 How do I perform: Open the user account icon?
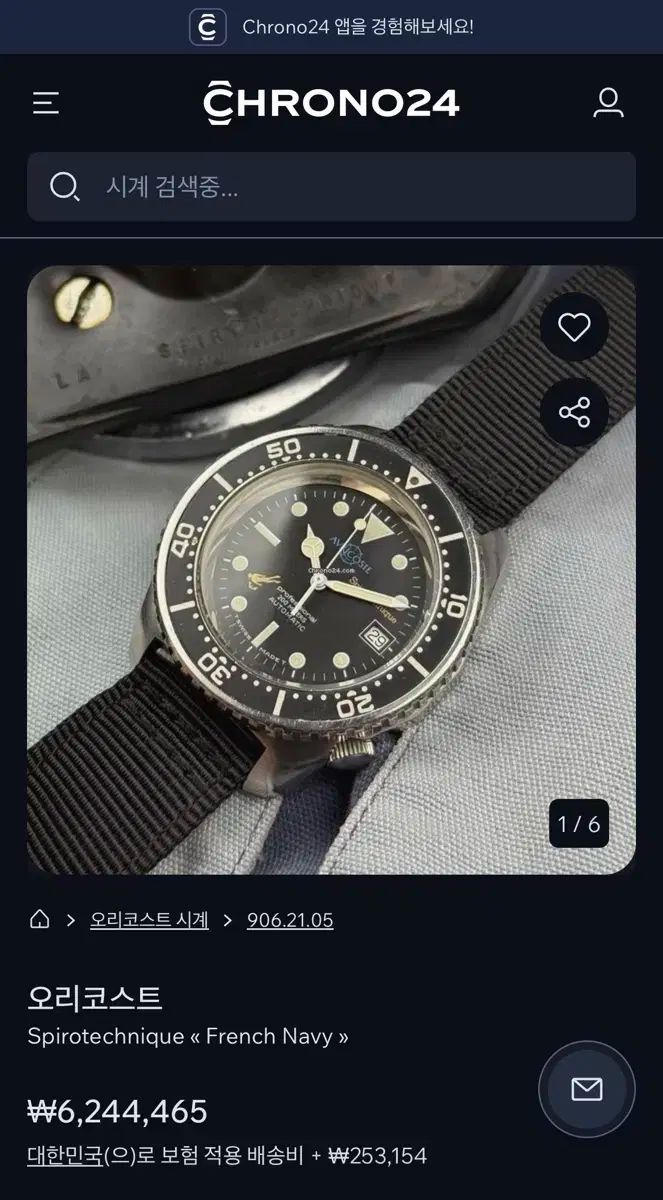(x=608, y=103)
